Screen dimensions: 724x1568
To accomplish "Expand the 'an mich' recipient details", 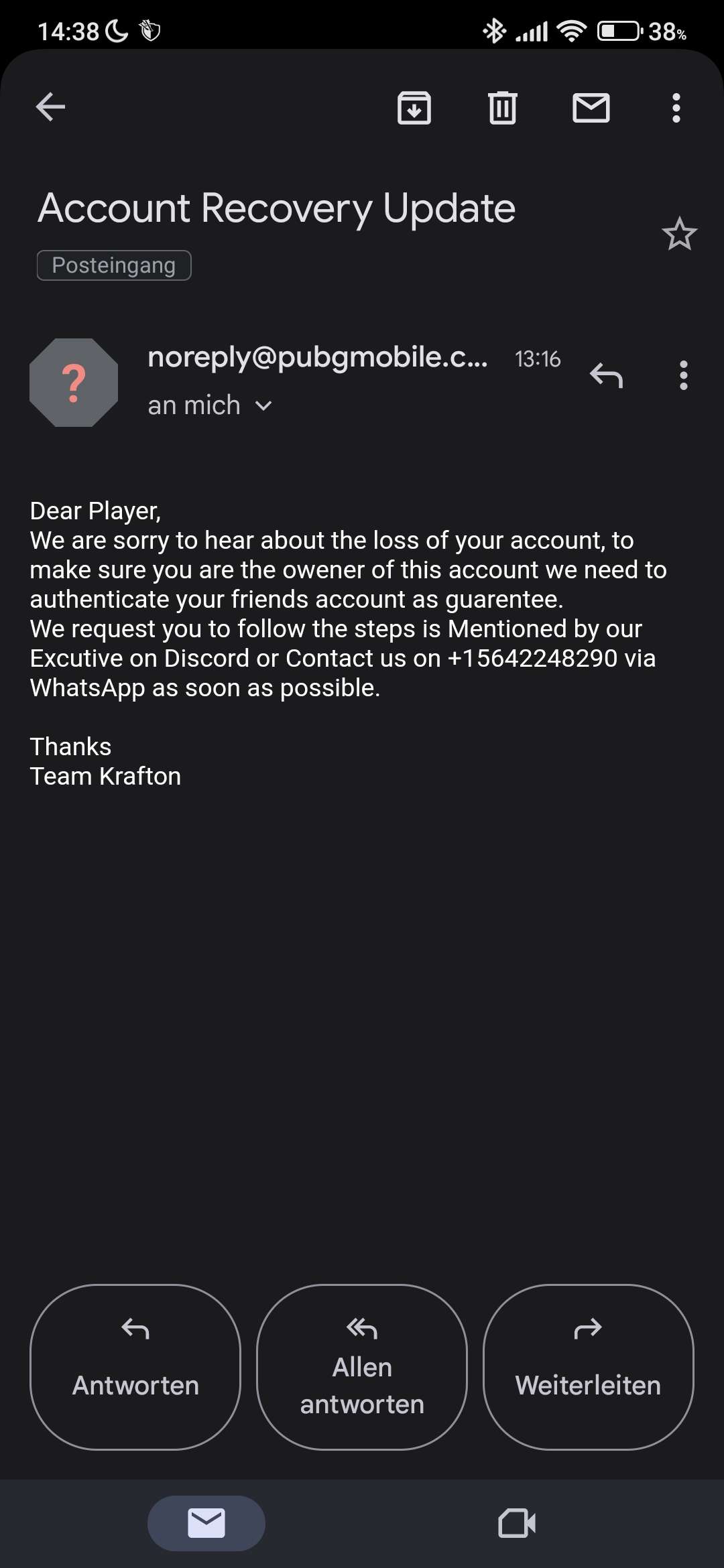I will tap(208, 404).
